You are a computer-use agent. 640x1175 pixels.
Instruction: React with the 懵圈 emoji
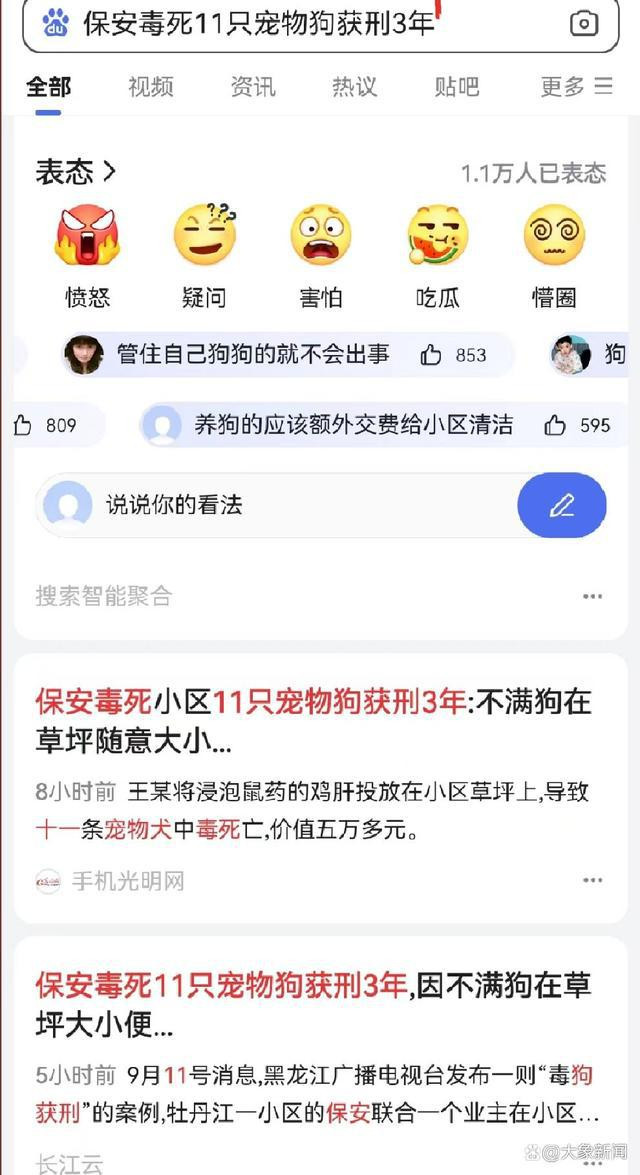[x=553, y=237]
